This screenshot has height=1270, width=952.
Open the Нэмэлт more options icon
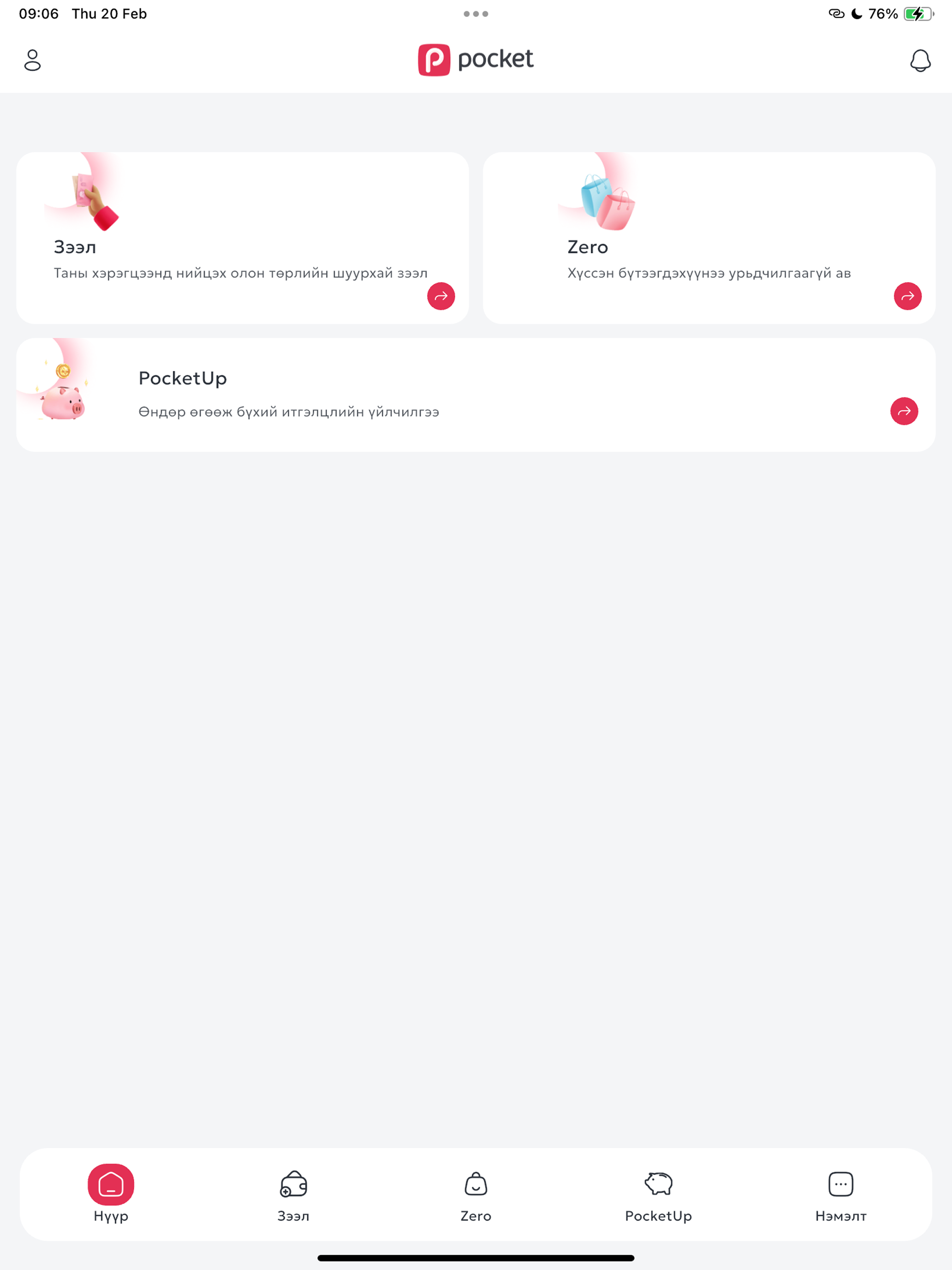pos(840,1183)
